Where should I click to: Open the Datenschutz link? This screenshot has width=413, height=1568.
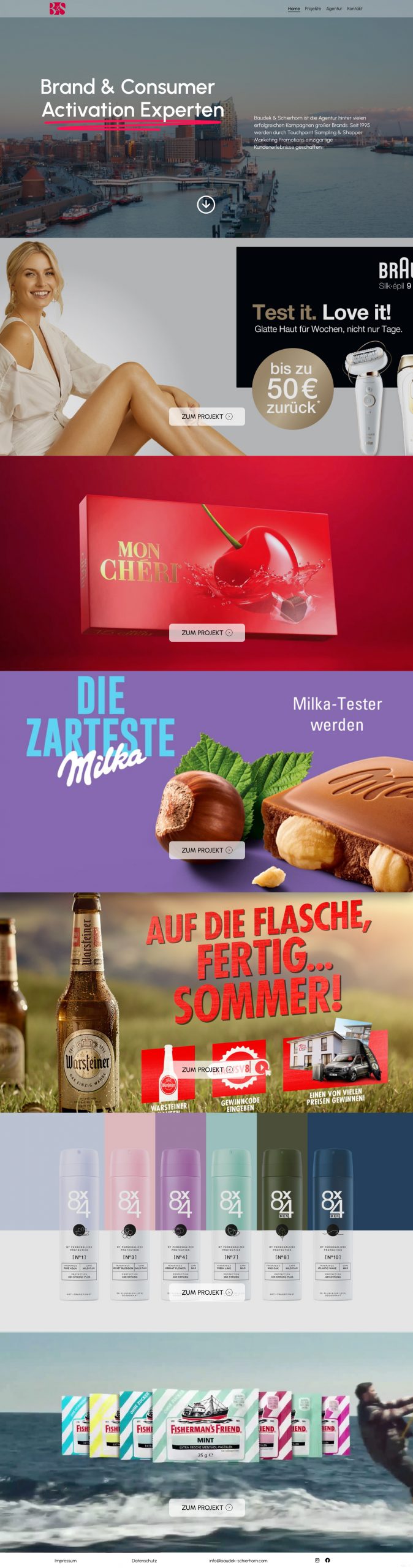(144, 1560)
